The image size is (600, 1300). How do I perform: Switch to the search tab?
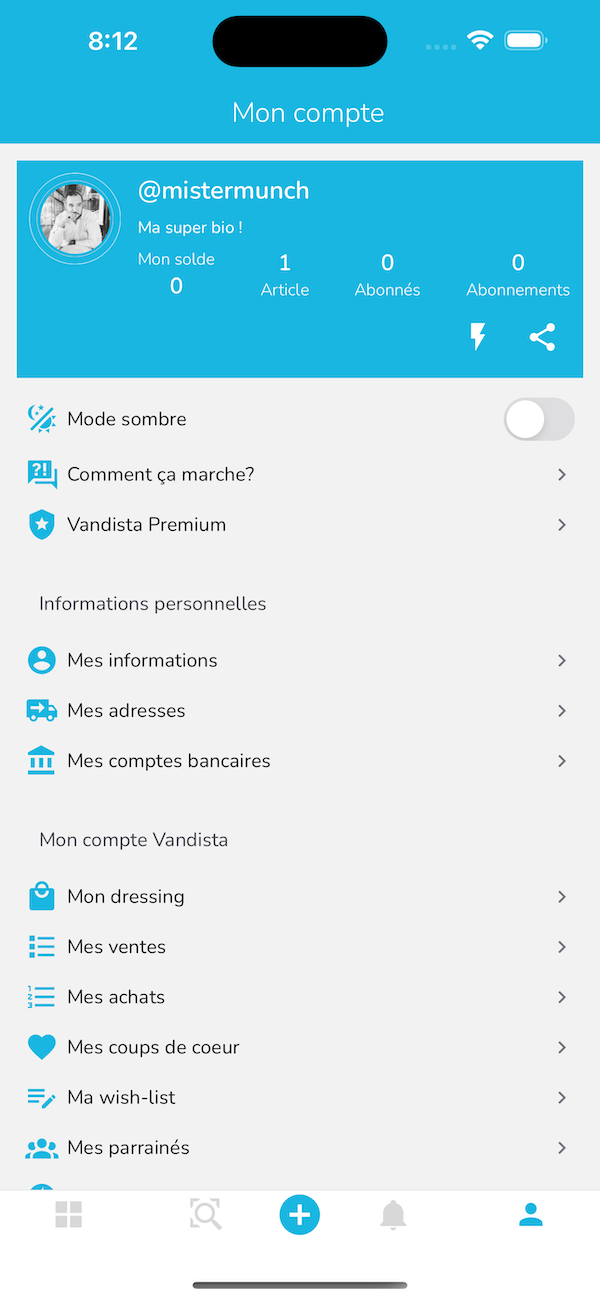[205, 1215]
